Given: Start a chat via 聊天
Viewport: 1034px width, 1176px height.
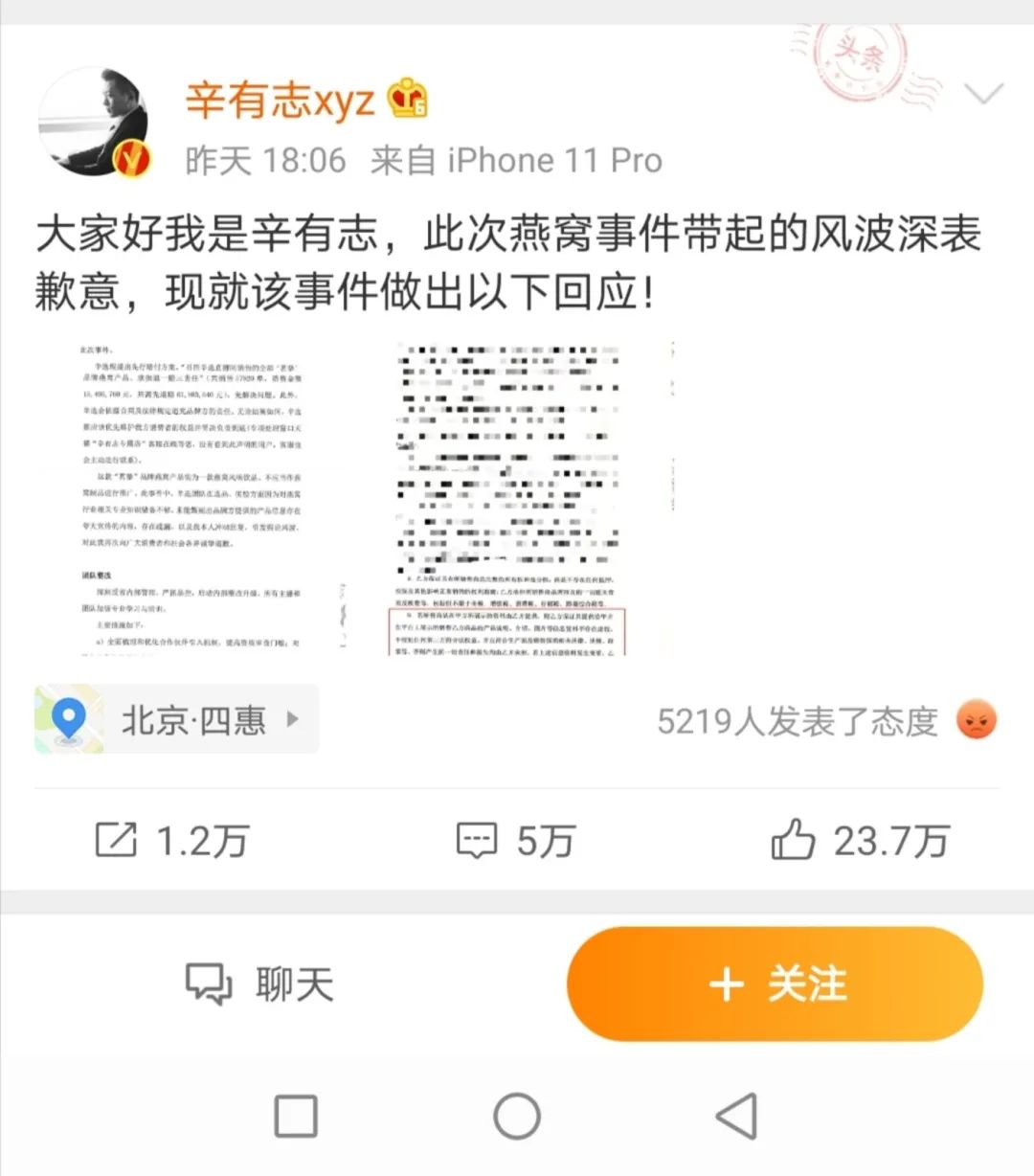Looking at the screenshot, I should [x=260, y=984].
